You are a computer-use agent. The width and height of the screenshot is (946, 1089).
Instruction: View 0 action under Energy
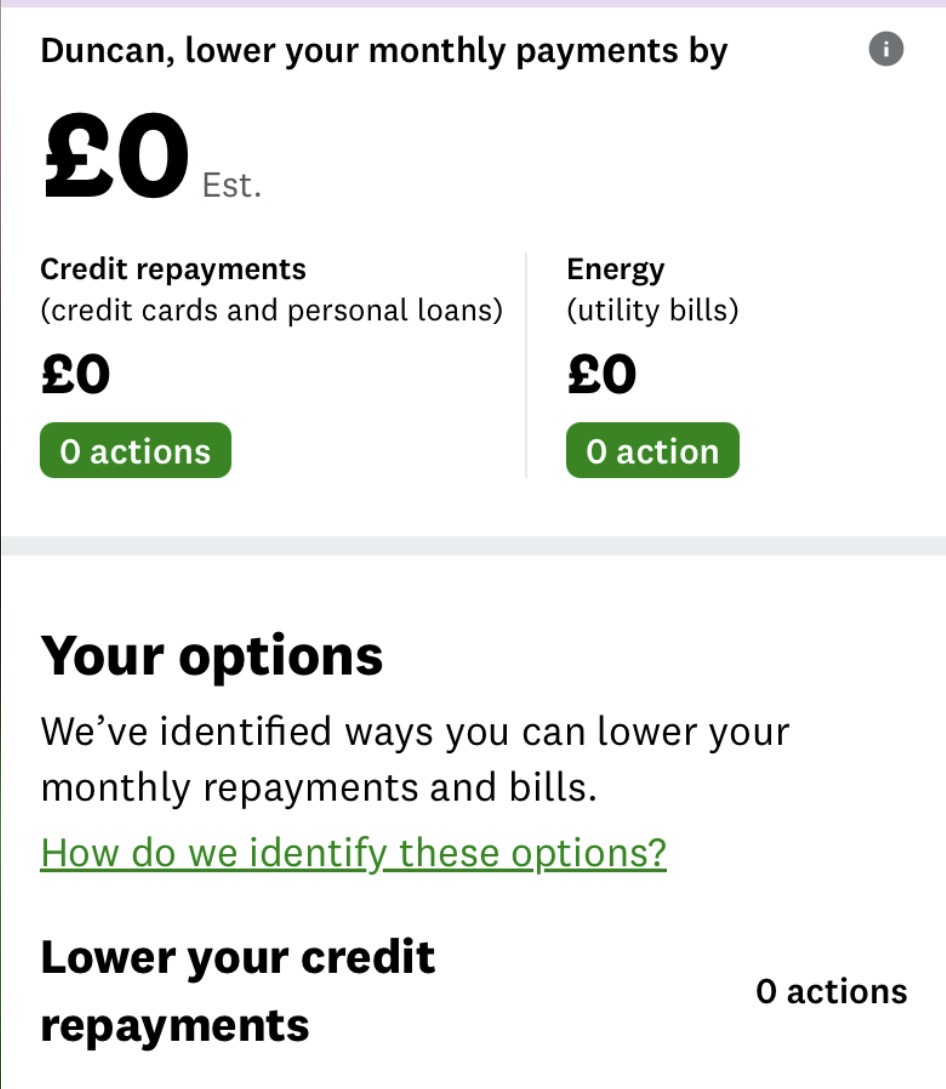click(652, 451)
